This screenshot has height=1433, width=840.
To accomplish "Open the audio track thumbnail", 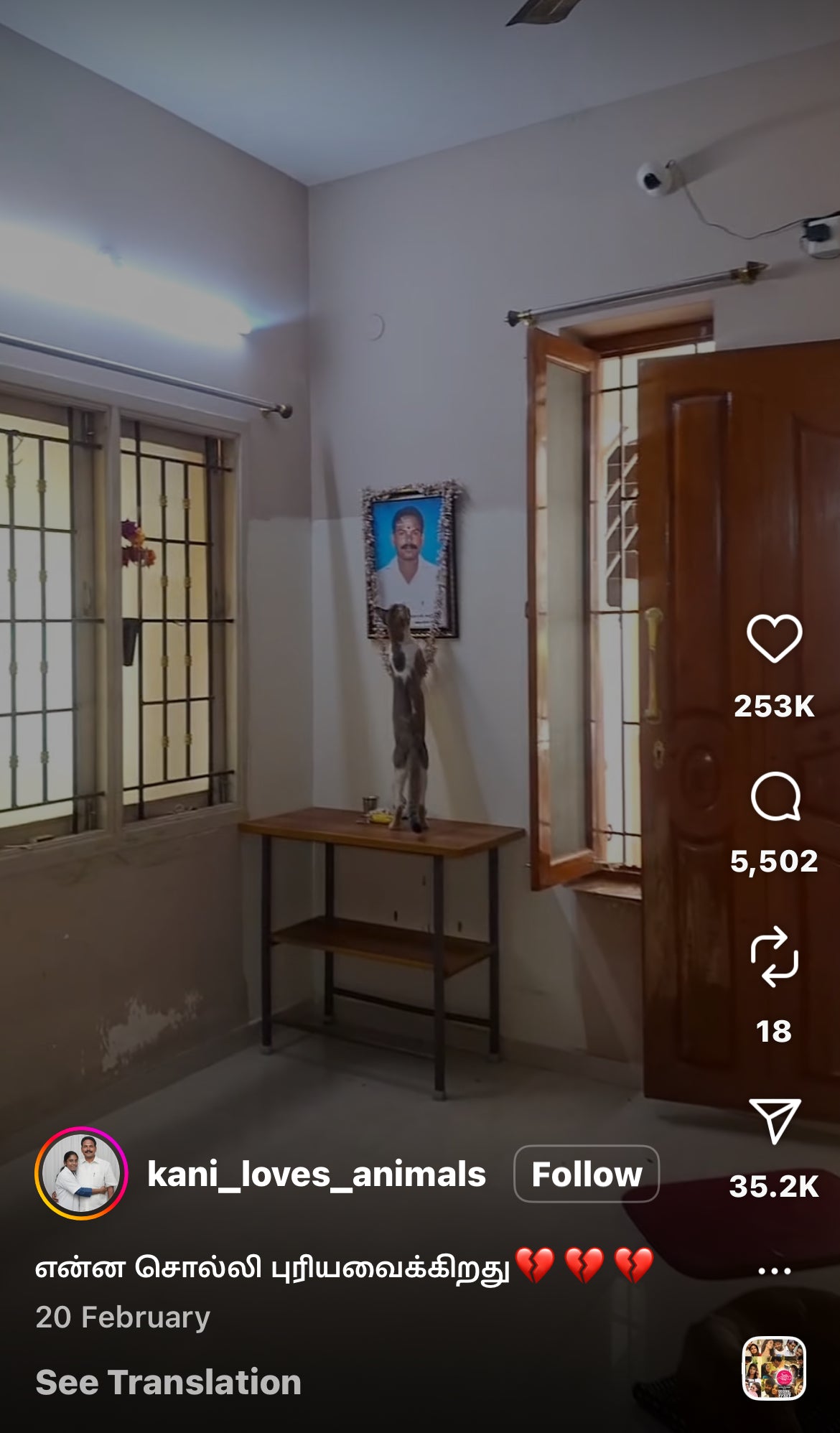I will coord(773,1368).
